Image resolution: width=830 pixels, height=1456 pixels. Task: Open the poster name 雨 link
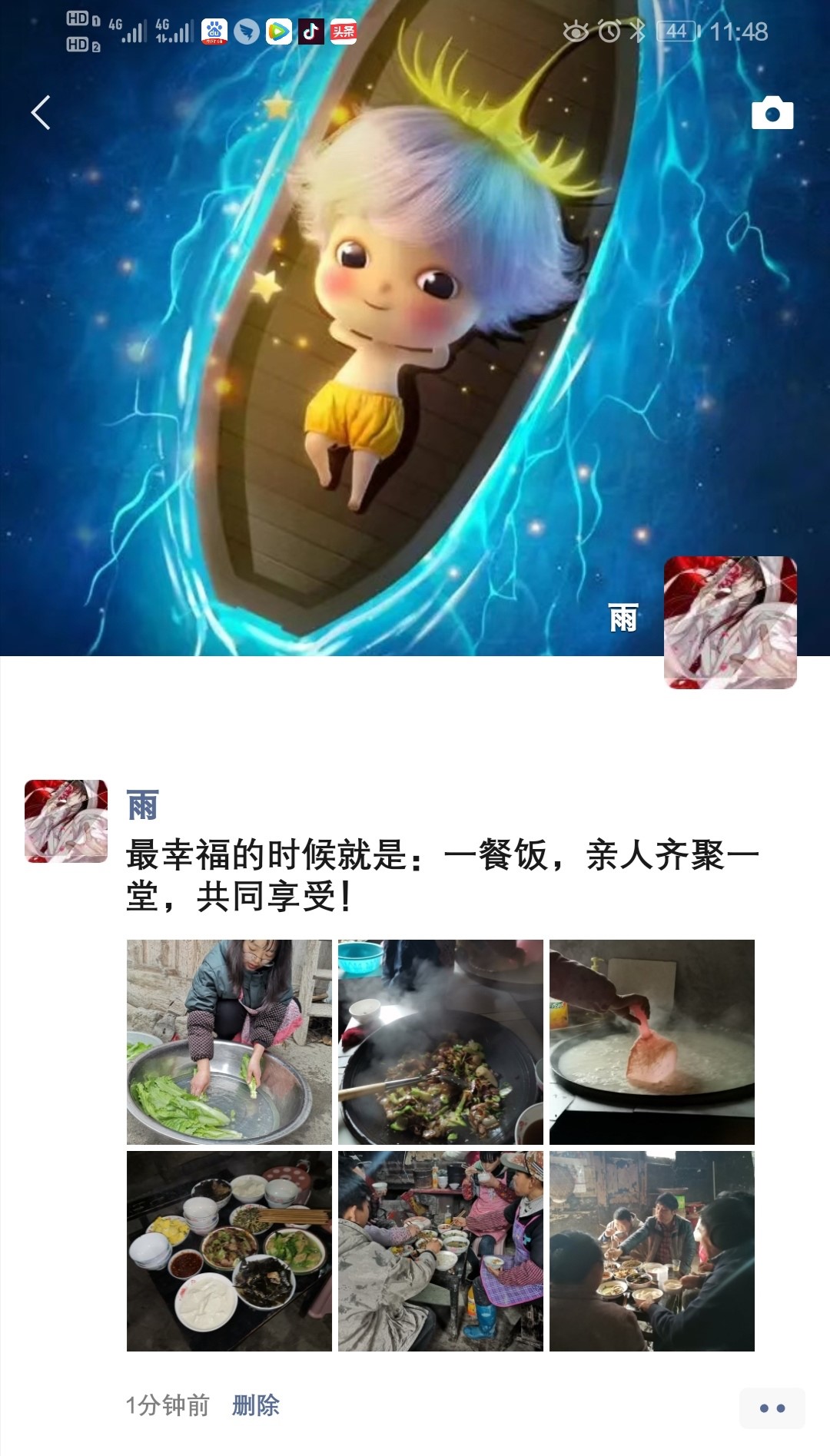point(142,805)
